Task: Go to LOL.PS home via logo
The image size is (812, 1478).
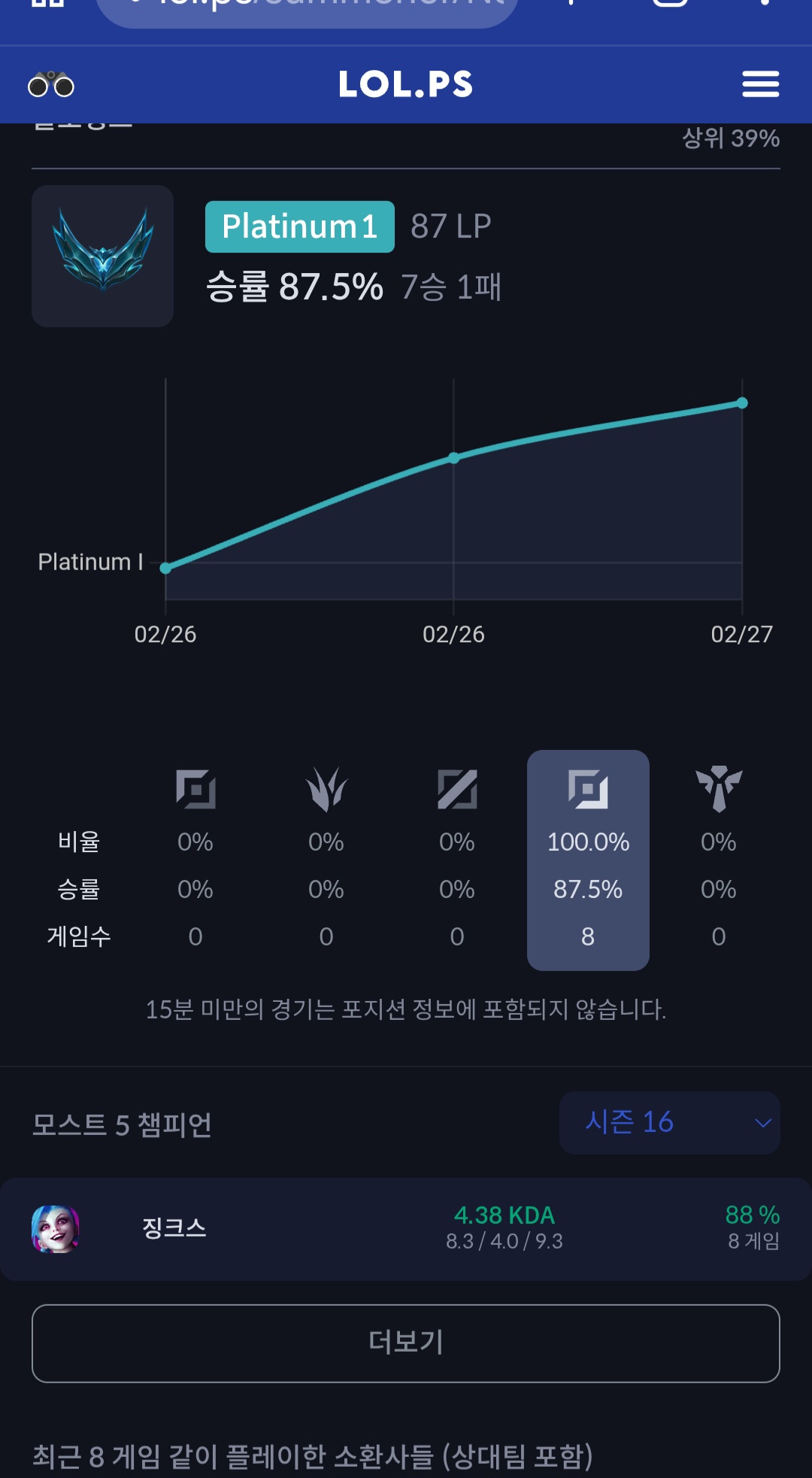Action: point(405,84)
